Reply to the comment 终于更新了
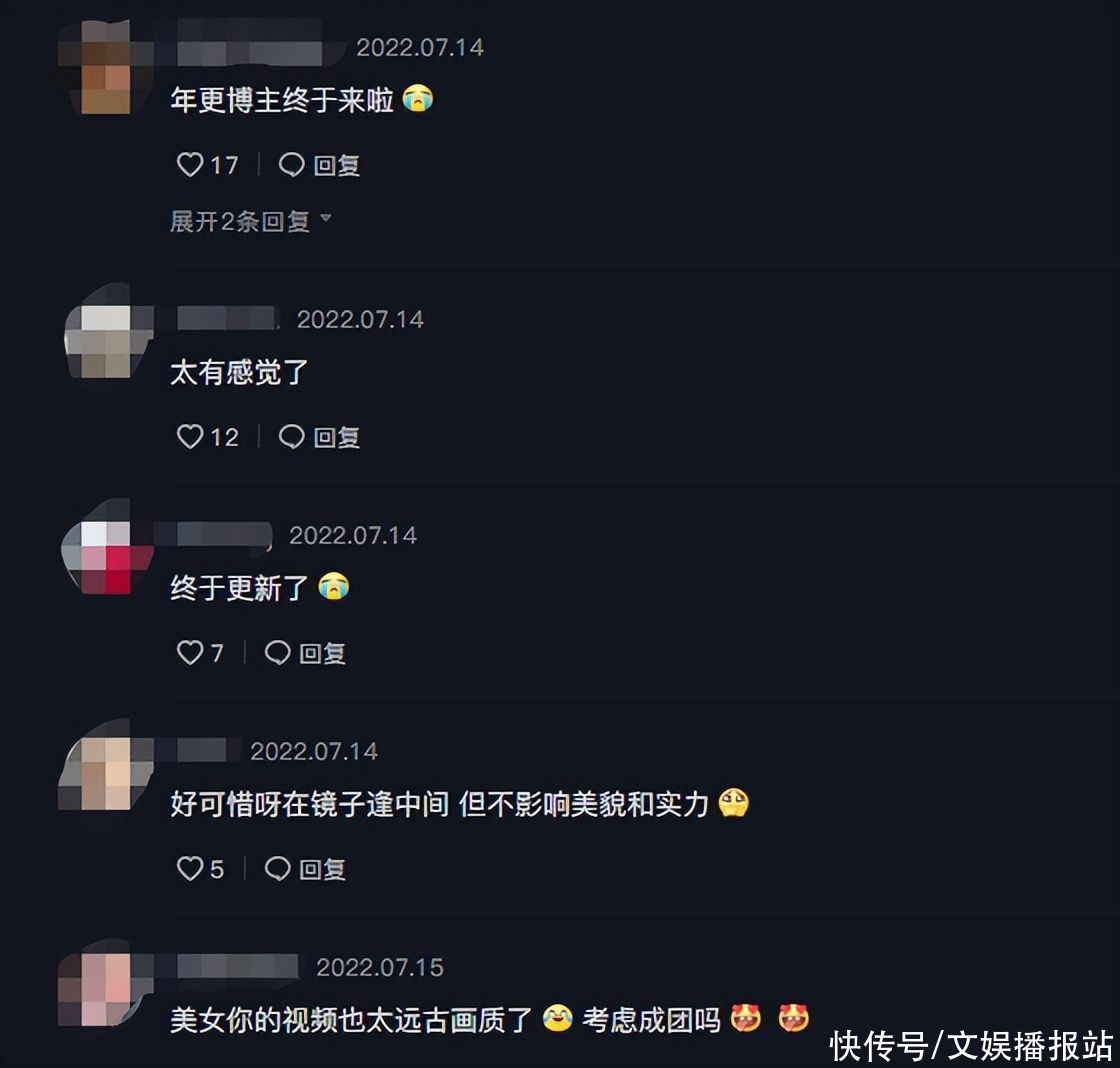This screenshot has height=1068, width=1120. coord(305,653)
